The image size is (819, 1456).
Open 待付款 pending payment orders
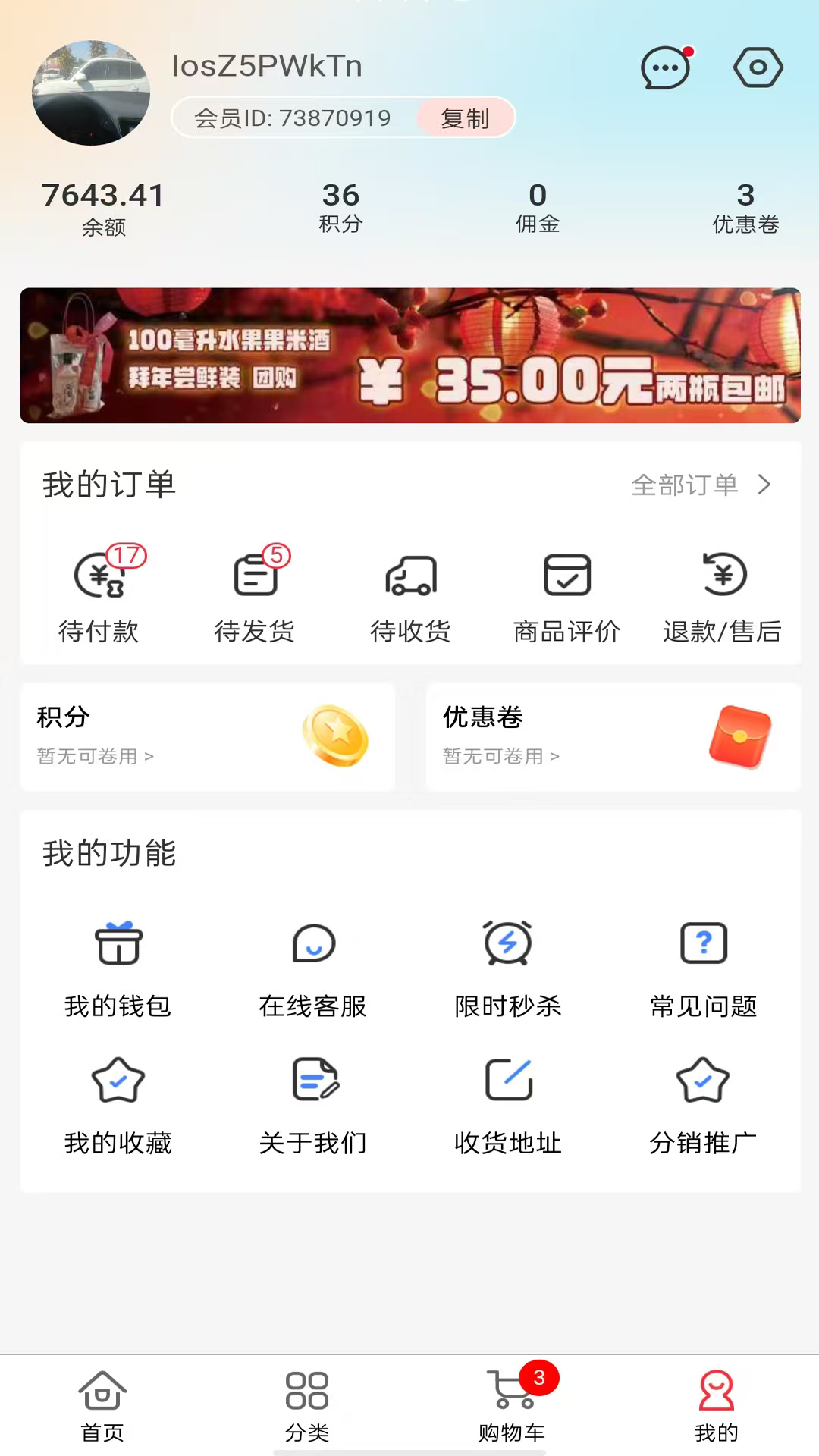point(99,593)
